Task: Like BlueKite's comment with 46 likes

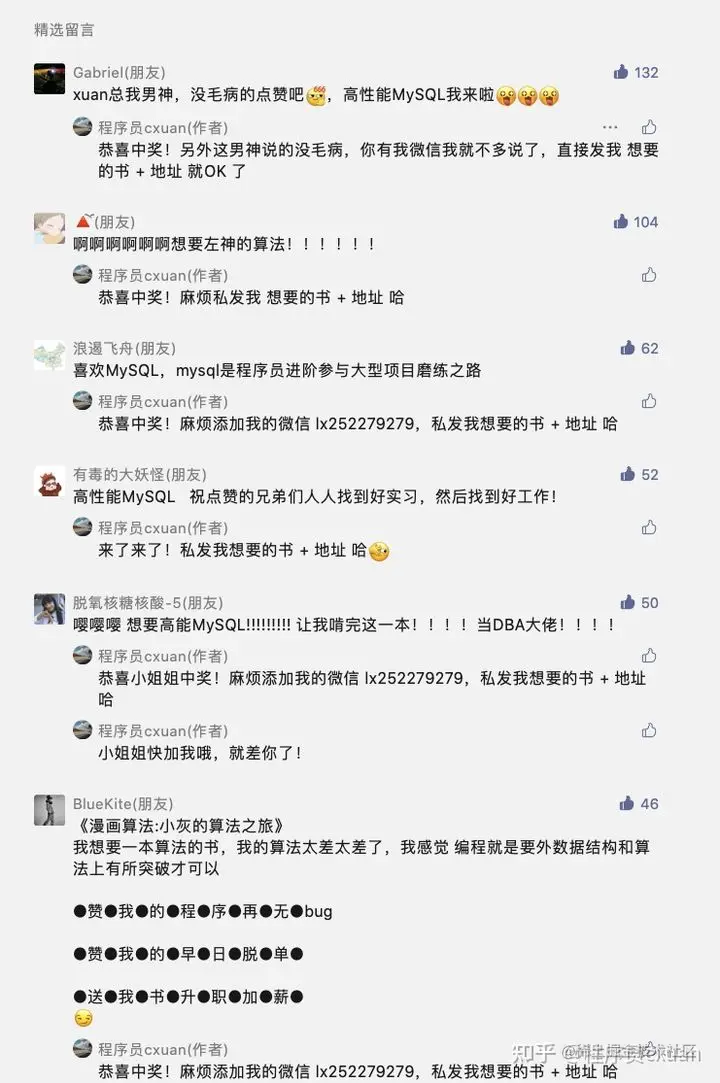Action: tap(628, 803)
